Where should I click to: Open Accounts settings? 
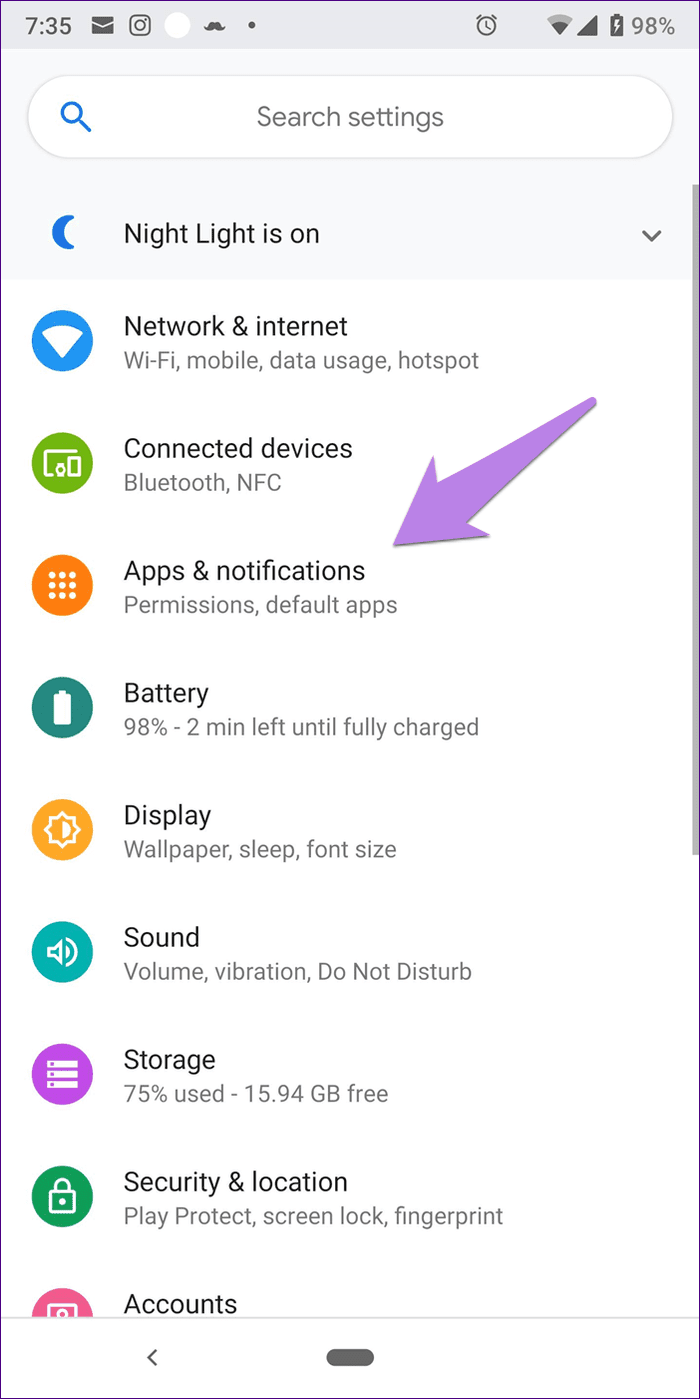pos(350,1287)
